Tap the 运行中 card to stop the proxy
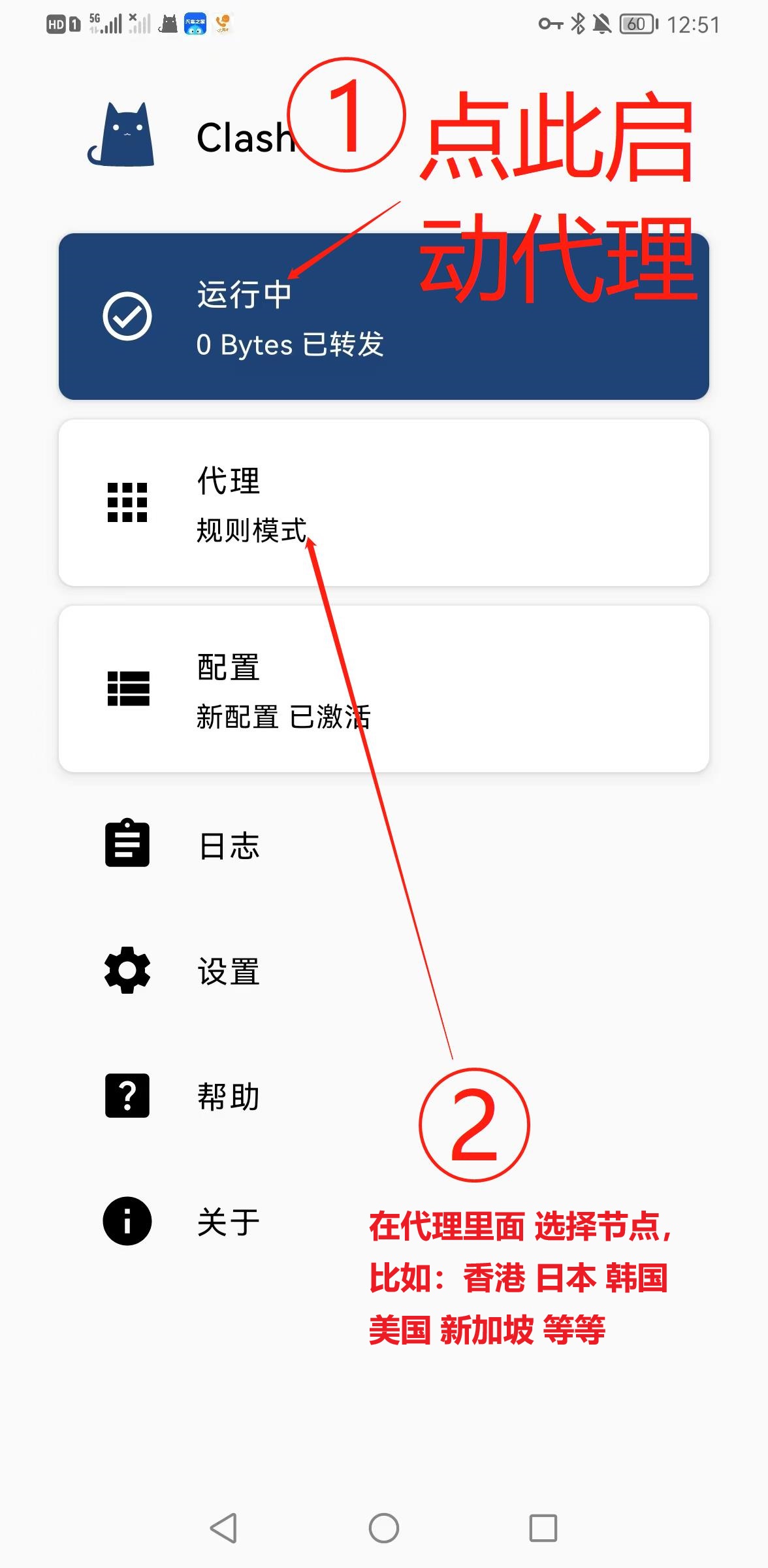This screenshot has width=768, height=1568. coord(383,318)
